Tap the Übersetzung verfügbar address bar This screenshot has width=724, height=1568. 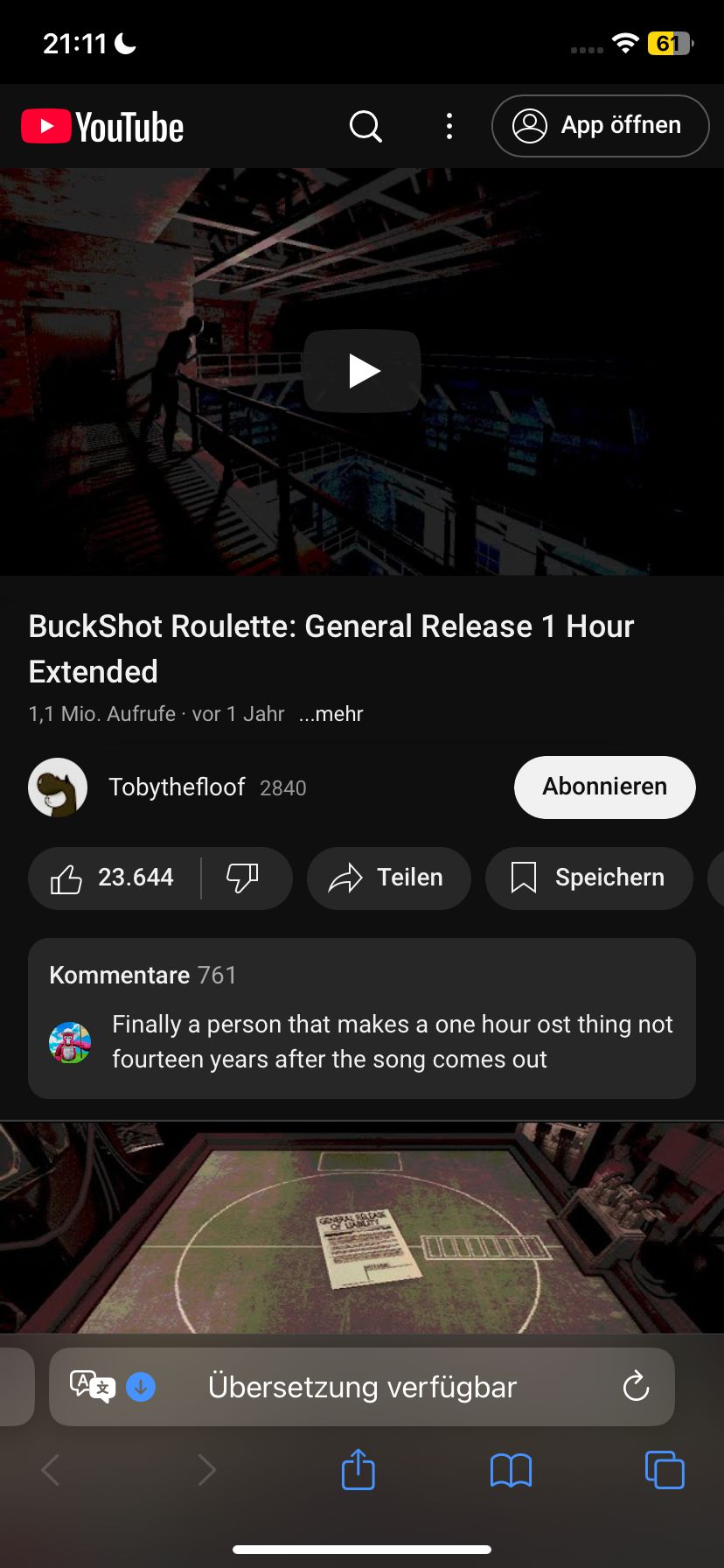point(362,1387)
